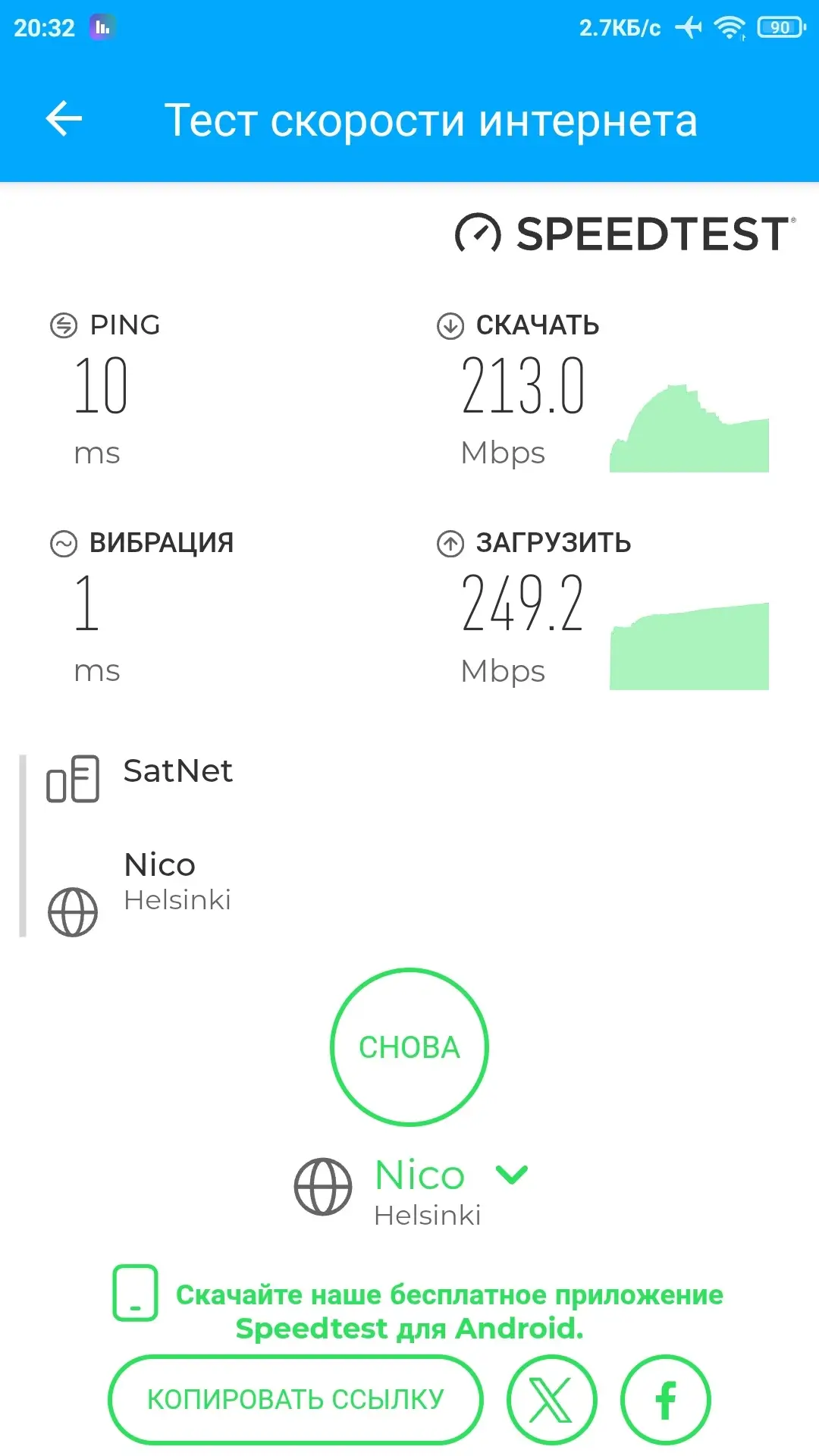Expand the Nico Helsinki server dropdown
819x1456 pixels.
[x=512, y=1175]
